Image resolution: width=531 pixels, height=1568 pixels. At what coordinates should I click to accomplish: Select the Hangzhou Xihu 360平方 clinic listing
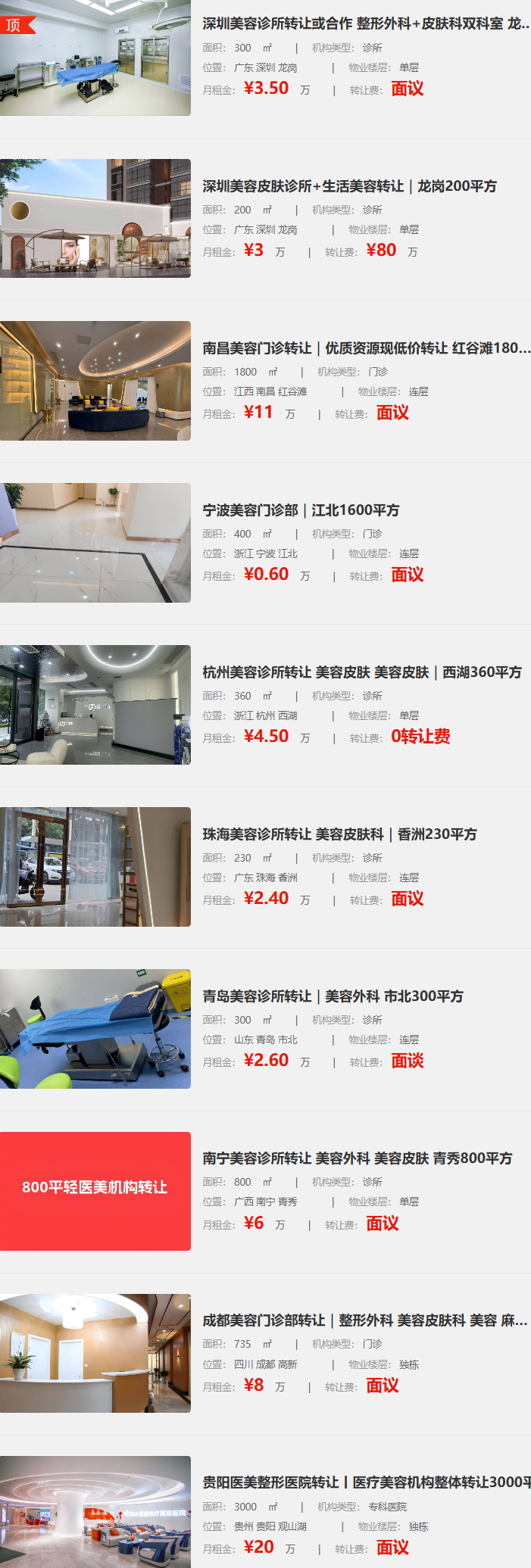click(361, 672)
